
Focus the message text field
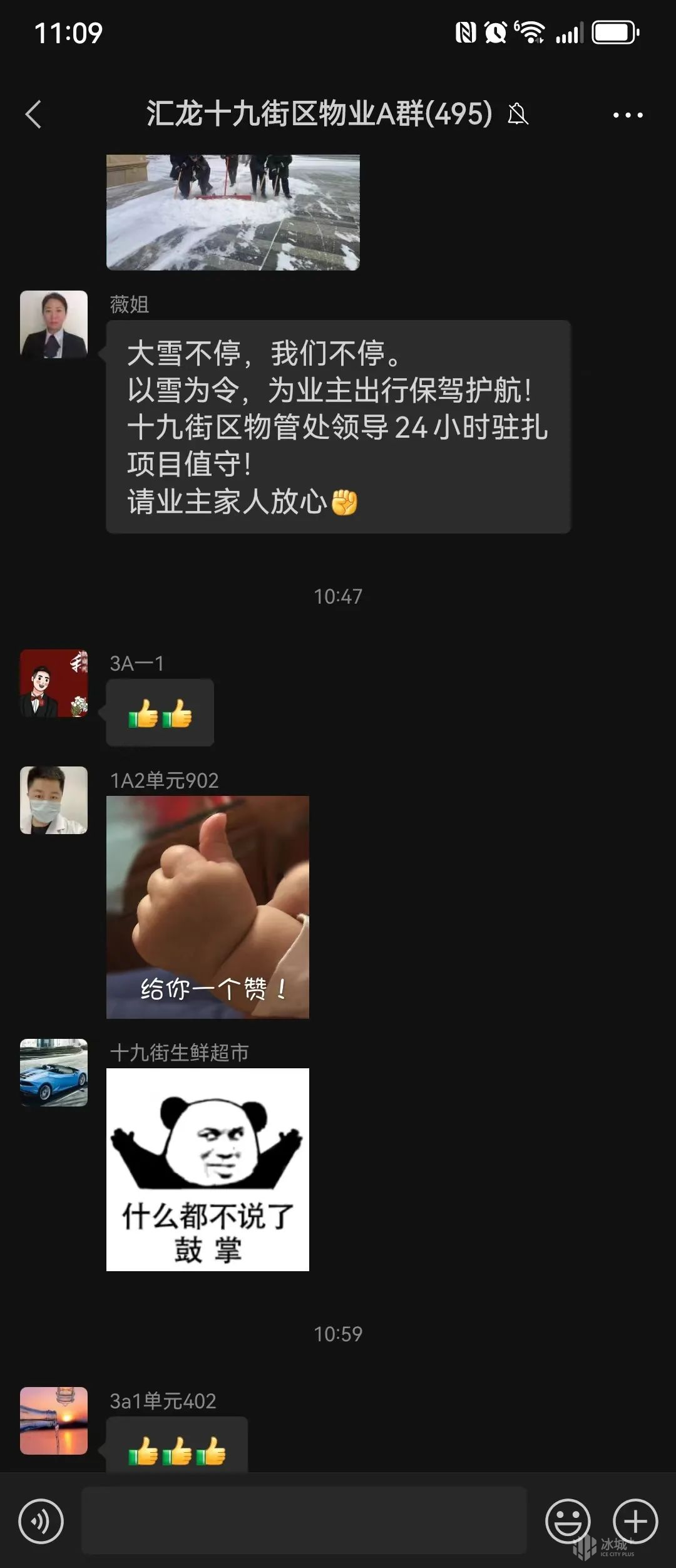304,1520
